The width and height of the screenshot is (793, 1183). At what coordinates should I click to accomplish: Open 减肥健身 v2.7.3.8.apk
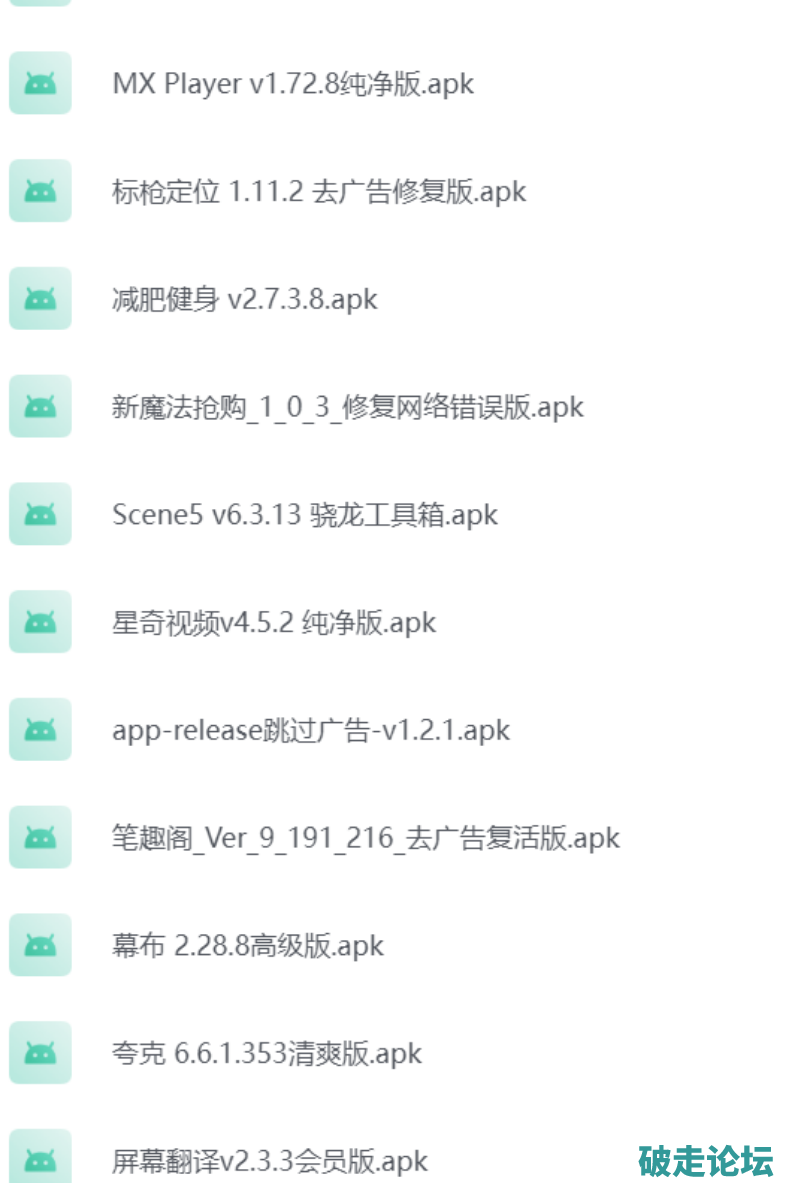[x=244, y=299]
